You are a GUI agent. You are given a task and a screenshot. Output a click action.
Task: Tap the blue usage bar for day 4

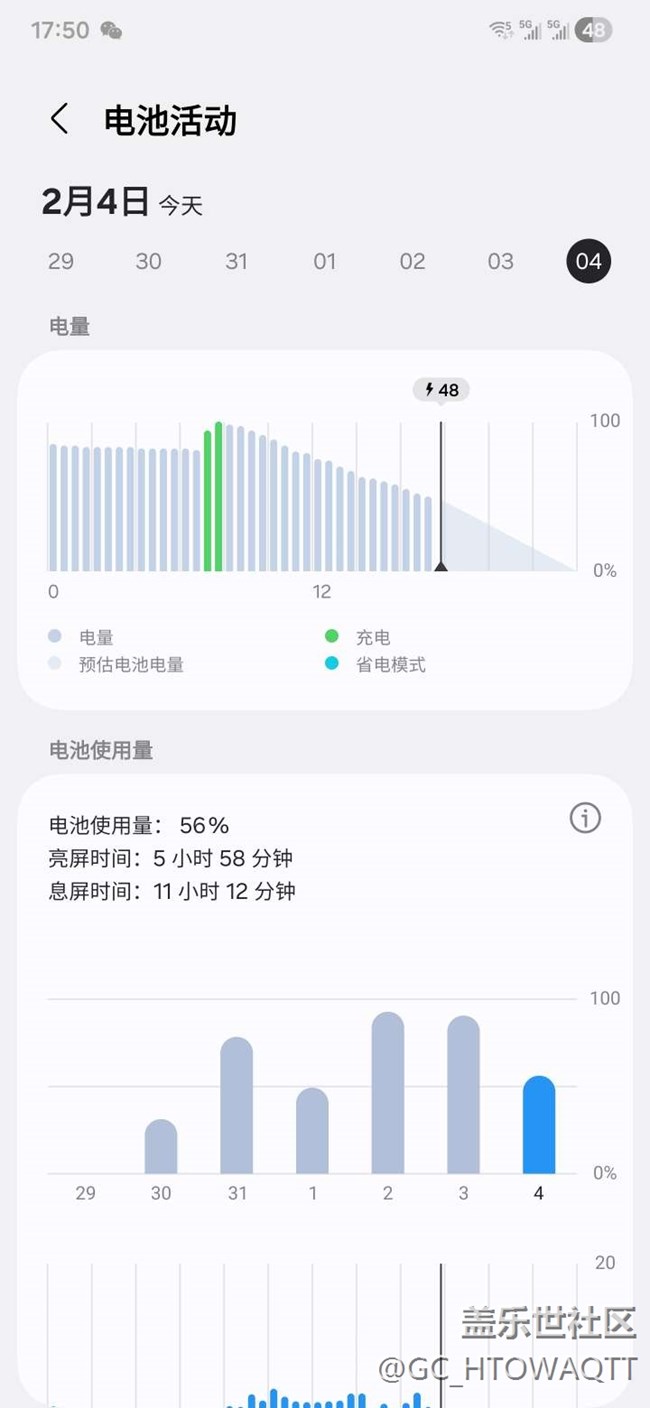coord(539,1126)
